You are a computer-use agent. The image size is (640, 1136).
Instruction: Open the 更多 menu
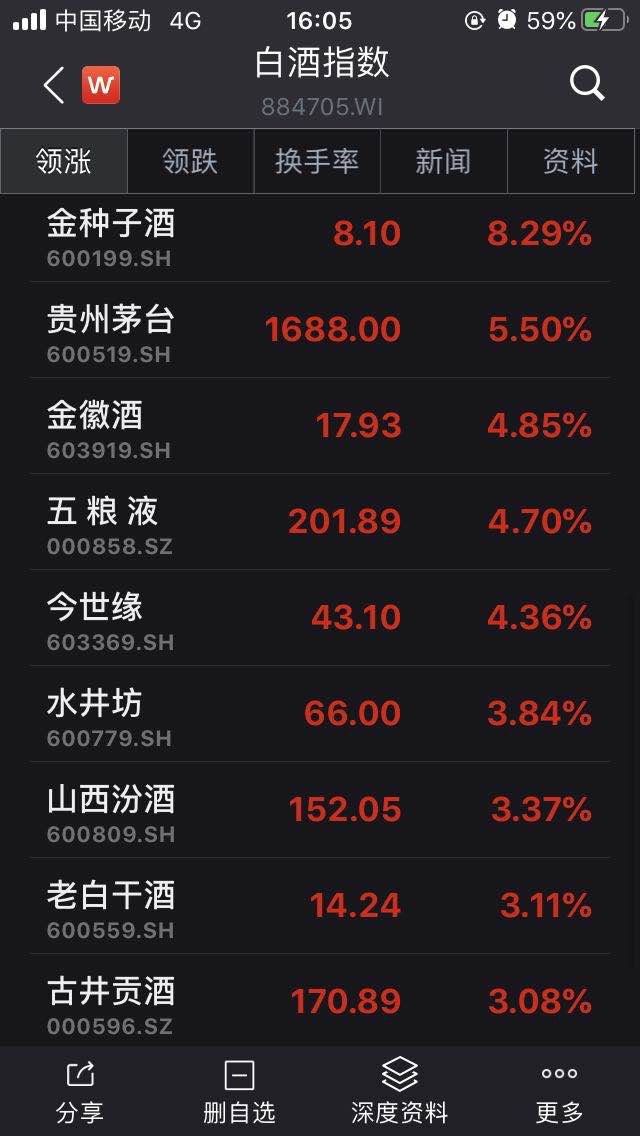pos(560,1091)
